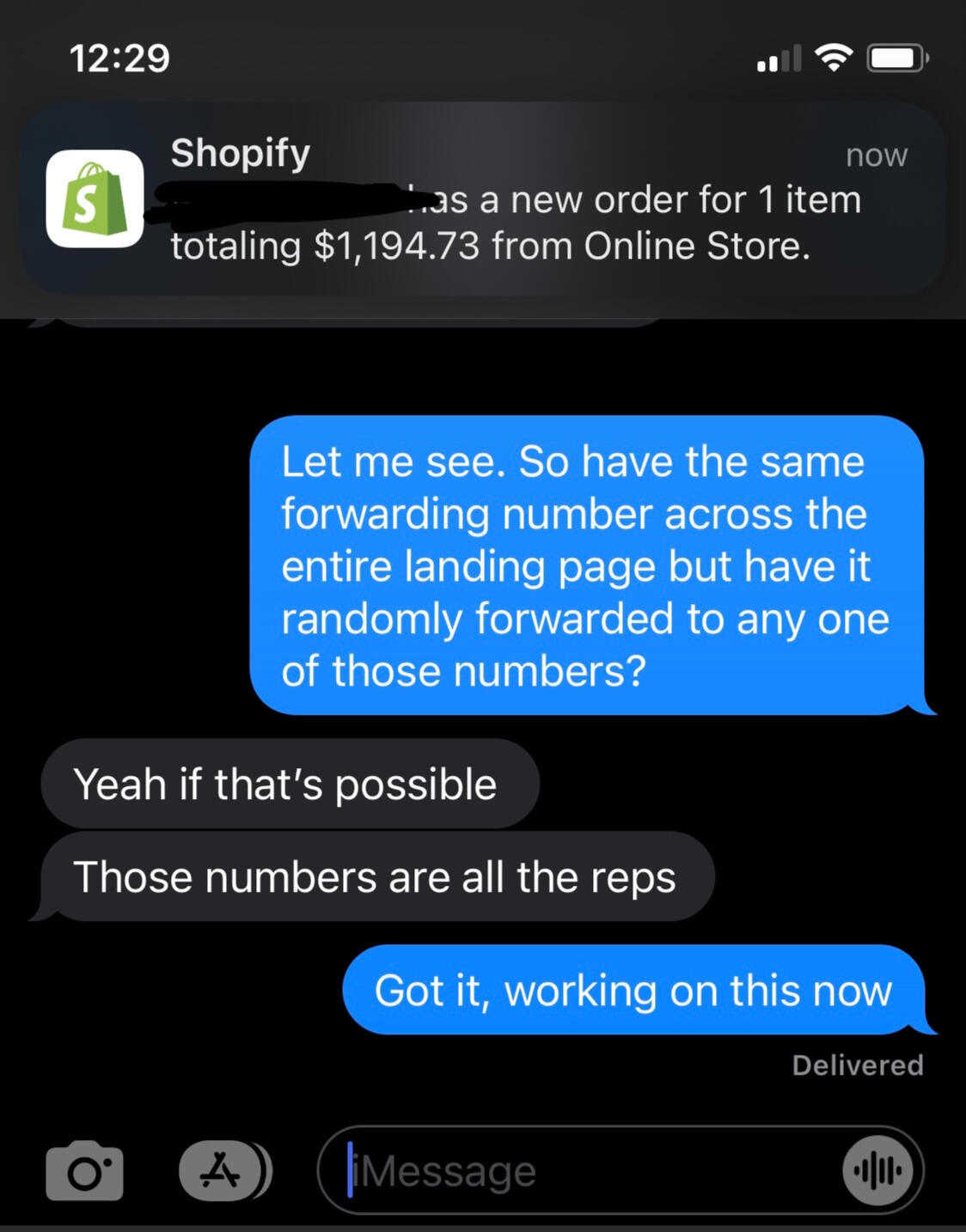Viewport: 966px width, 1232px height.
Task: Open the camera to attach a photo
Action: 84,1170
